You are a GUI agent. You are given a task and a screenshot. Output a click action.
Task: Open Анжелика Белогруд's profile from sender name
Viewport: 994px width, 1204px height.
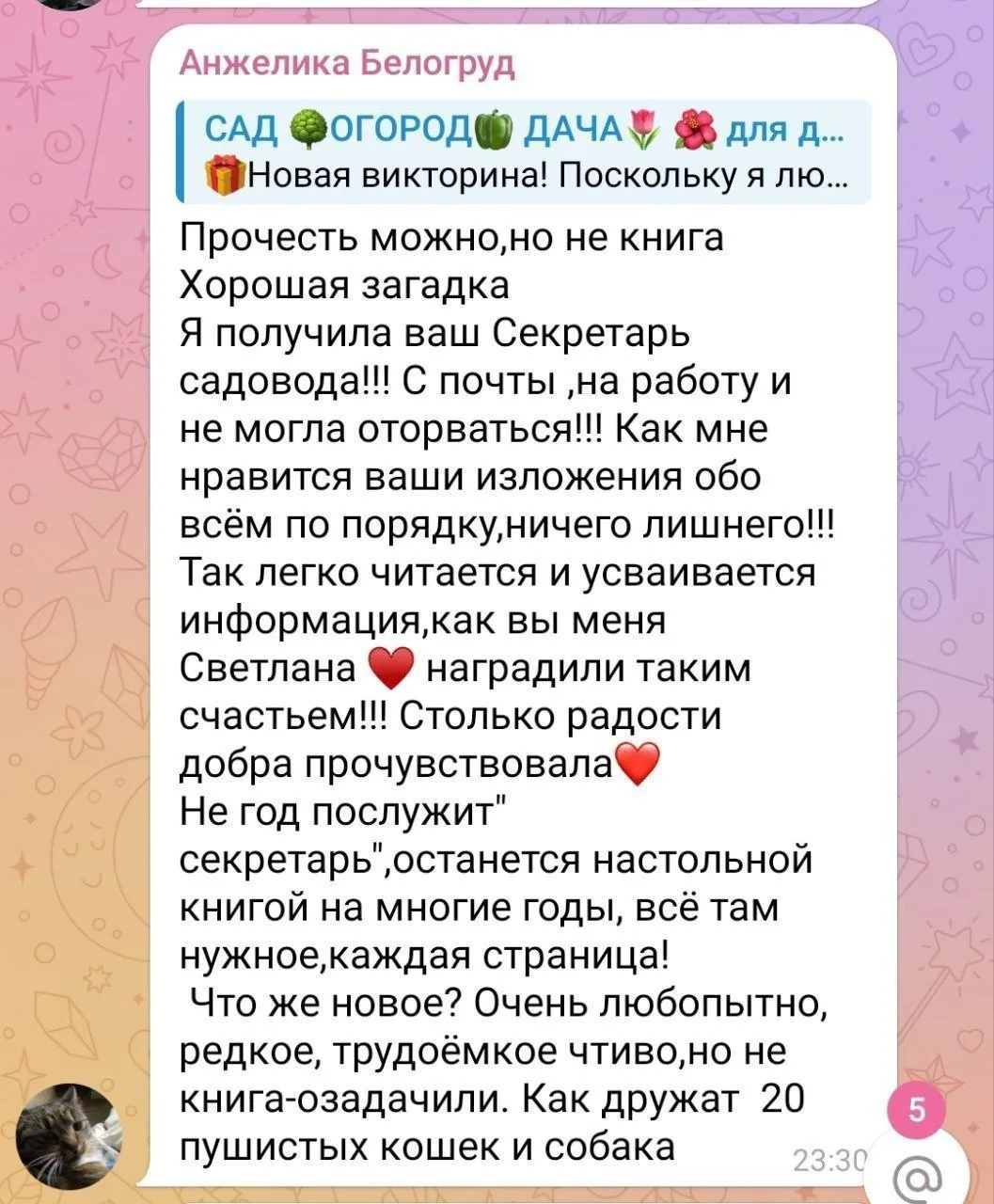tap(347, 64)
